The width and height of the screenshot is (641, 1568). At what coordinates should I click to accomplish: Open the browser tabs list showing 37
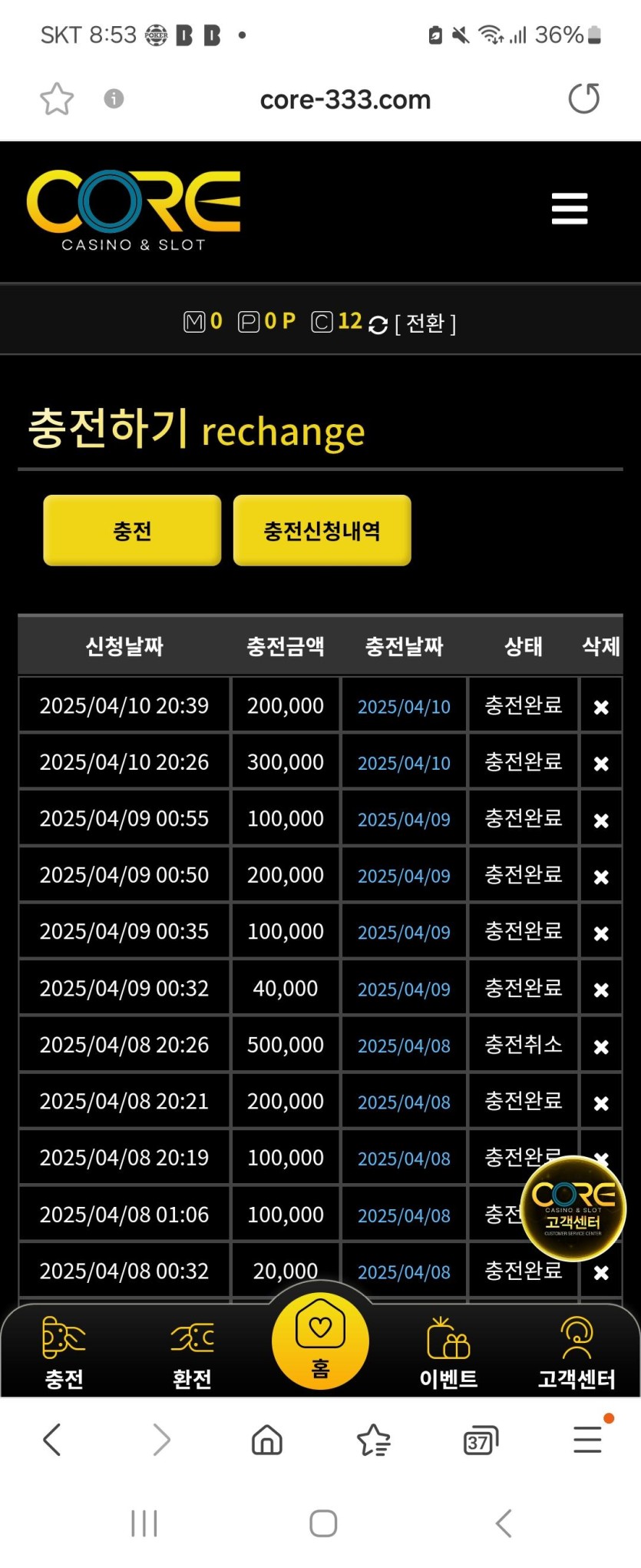click(481, 1440)
